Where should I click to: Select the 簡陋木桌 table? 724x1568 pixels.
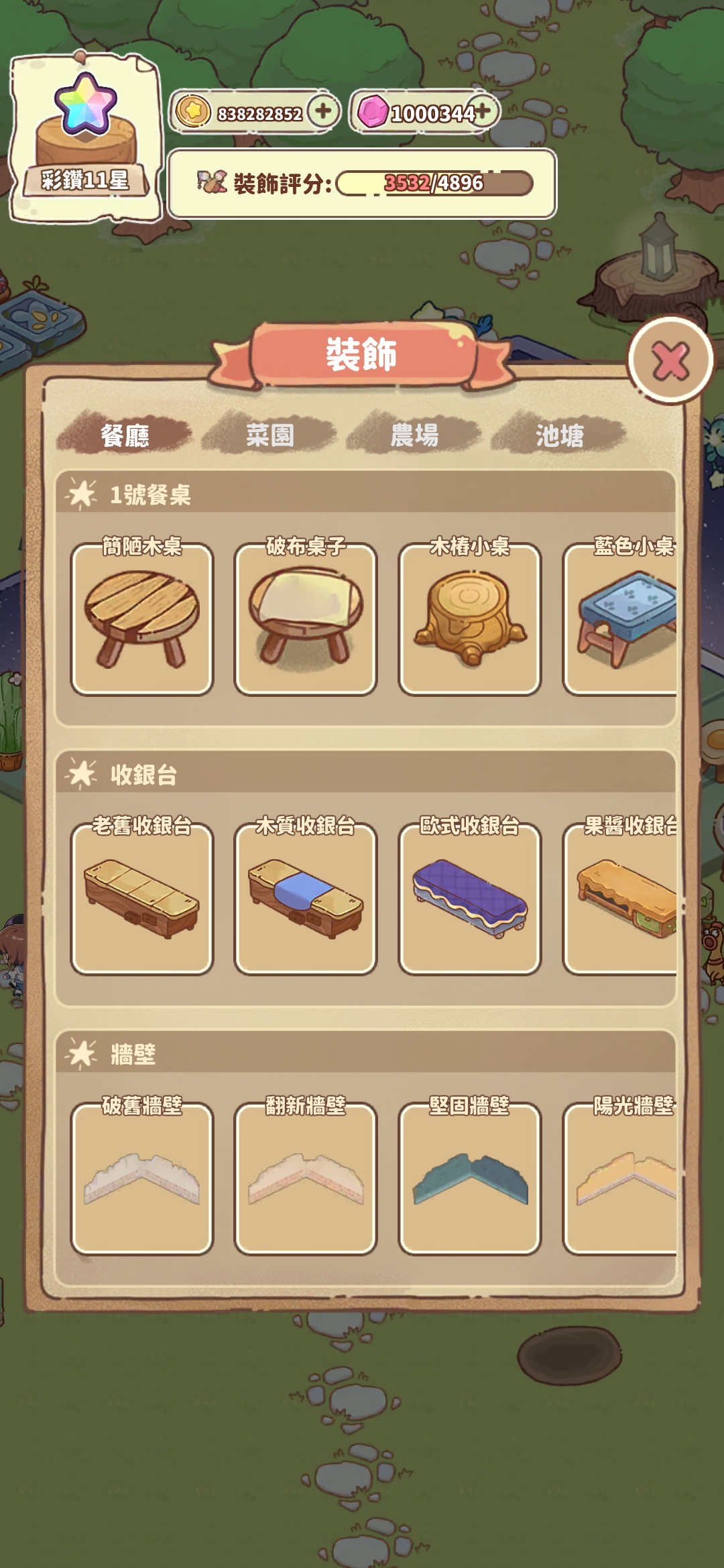[x=142, y=619]
